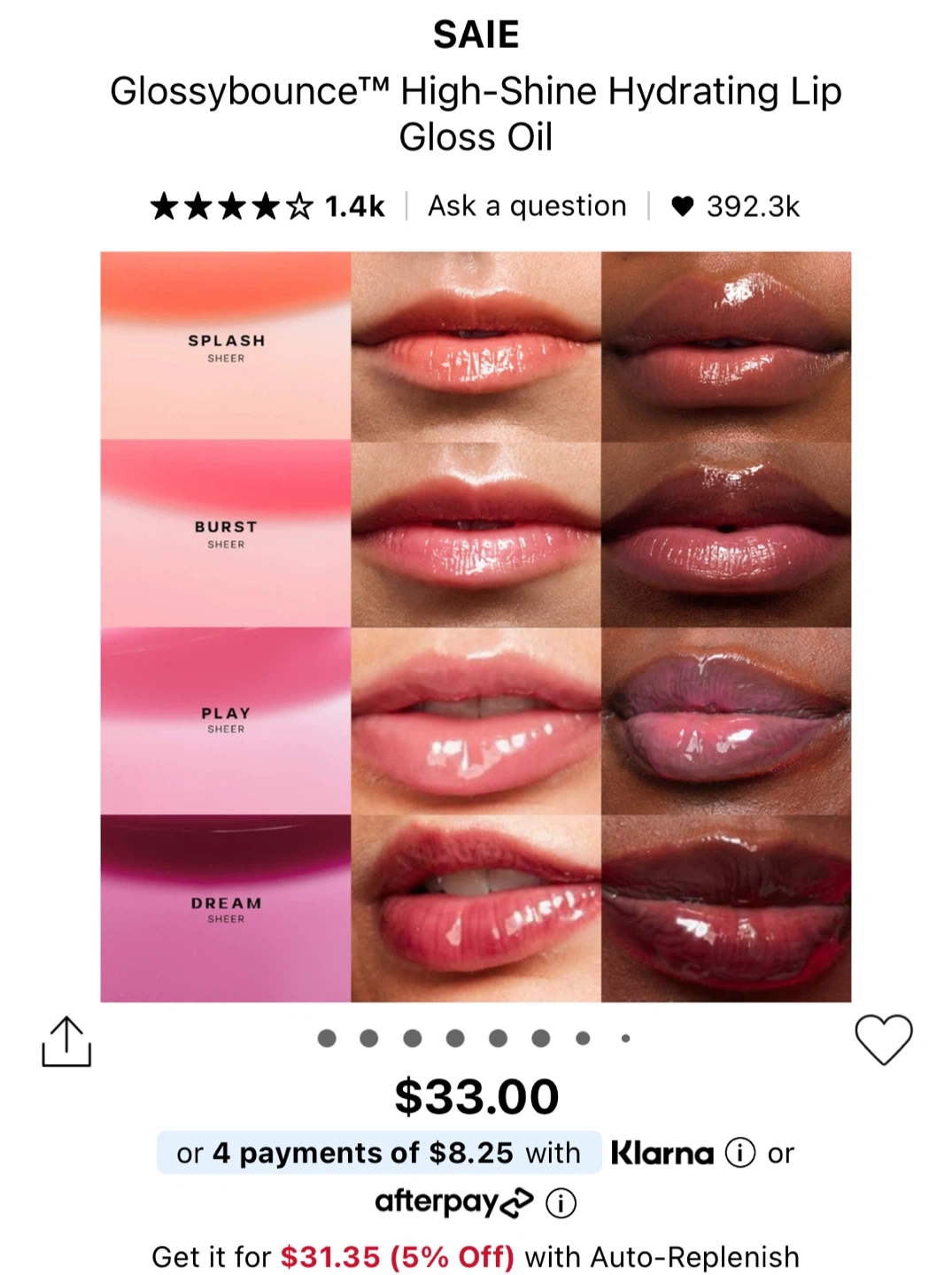
Task: Open the lip shade swatch product image
Action: point(476,627)
